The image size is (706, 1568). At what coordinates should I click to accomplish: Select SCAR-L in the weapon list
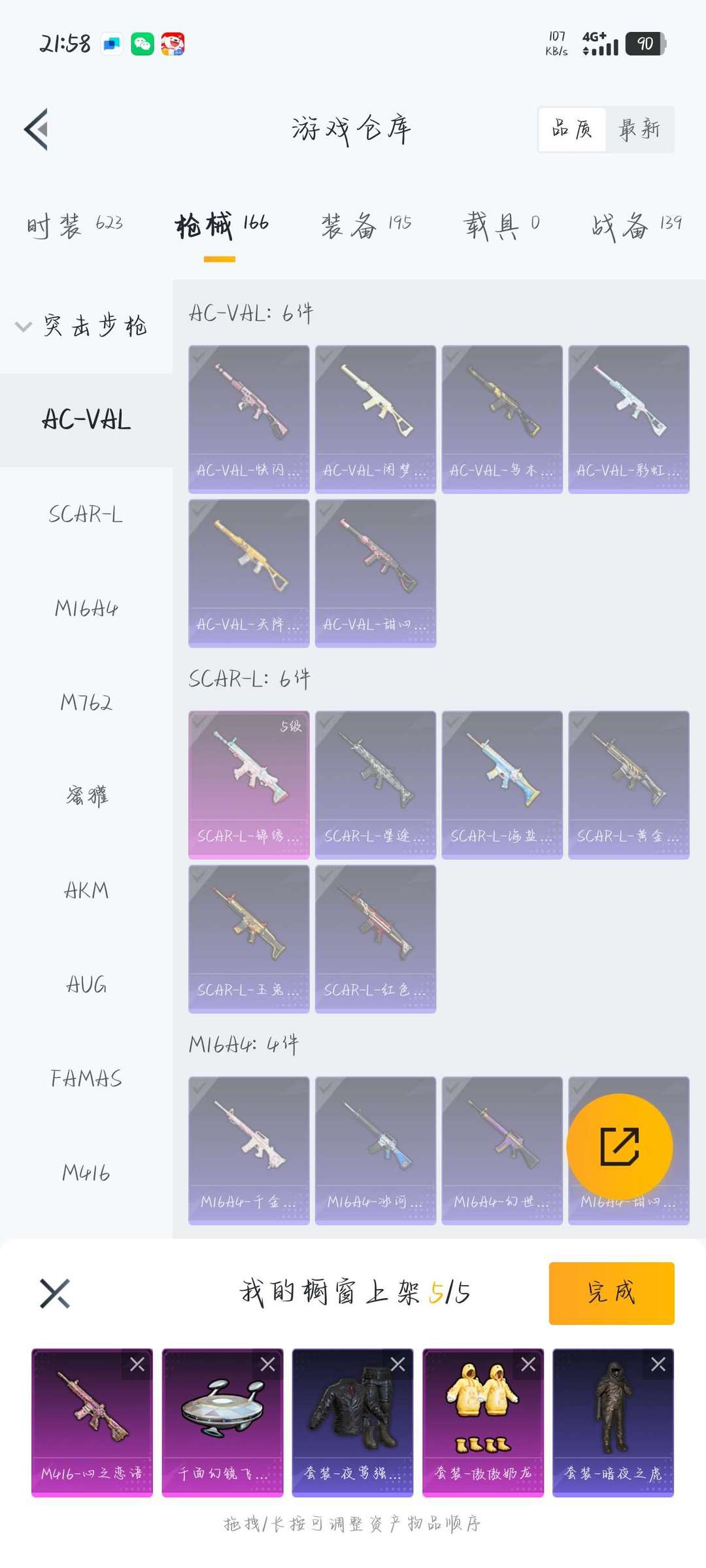[86, 514]
